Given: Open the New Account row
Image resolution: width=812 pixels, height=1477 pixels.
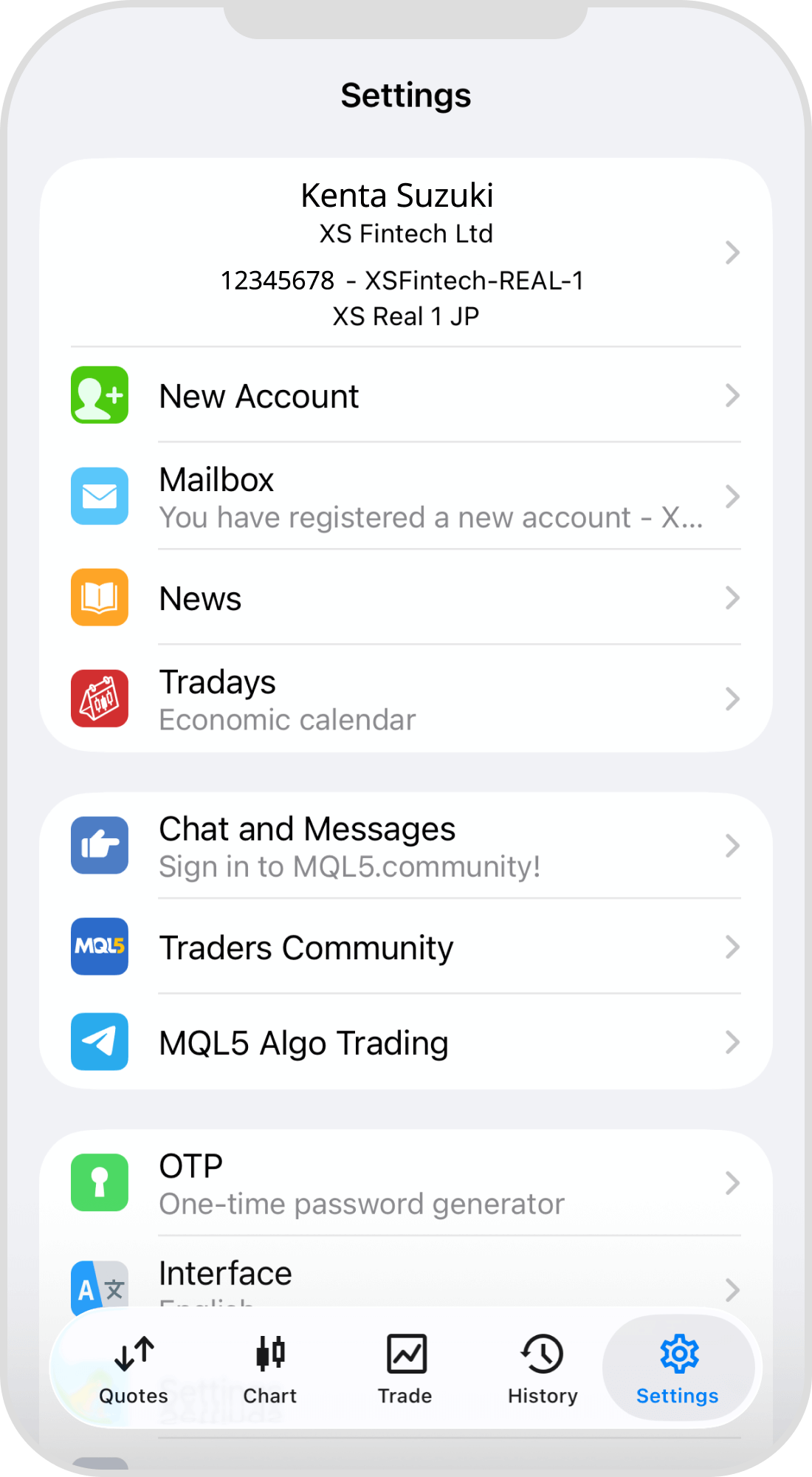Looking at the screenshot, I should (405, 395).
